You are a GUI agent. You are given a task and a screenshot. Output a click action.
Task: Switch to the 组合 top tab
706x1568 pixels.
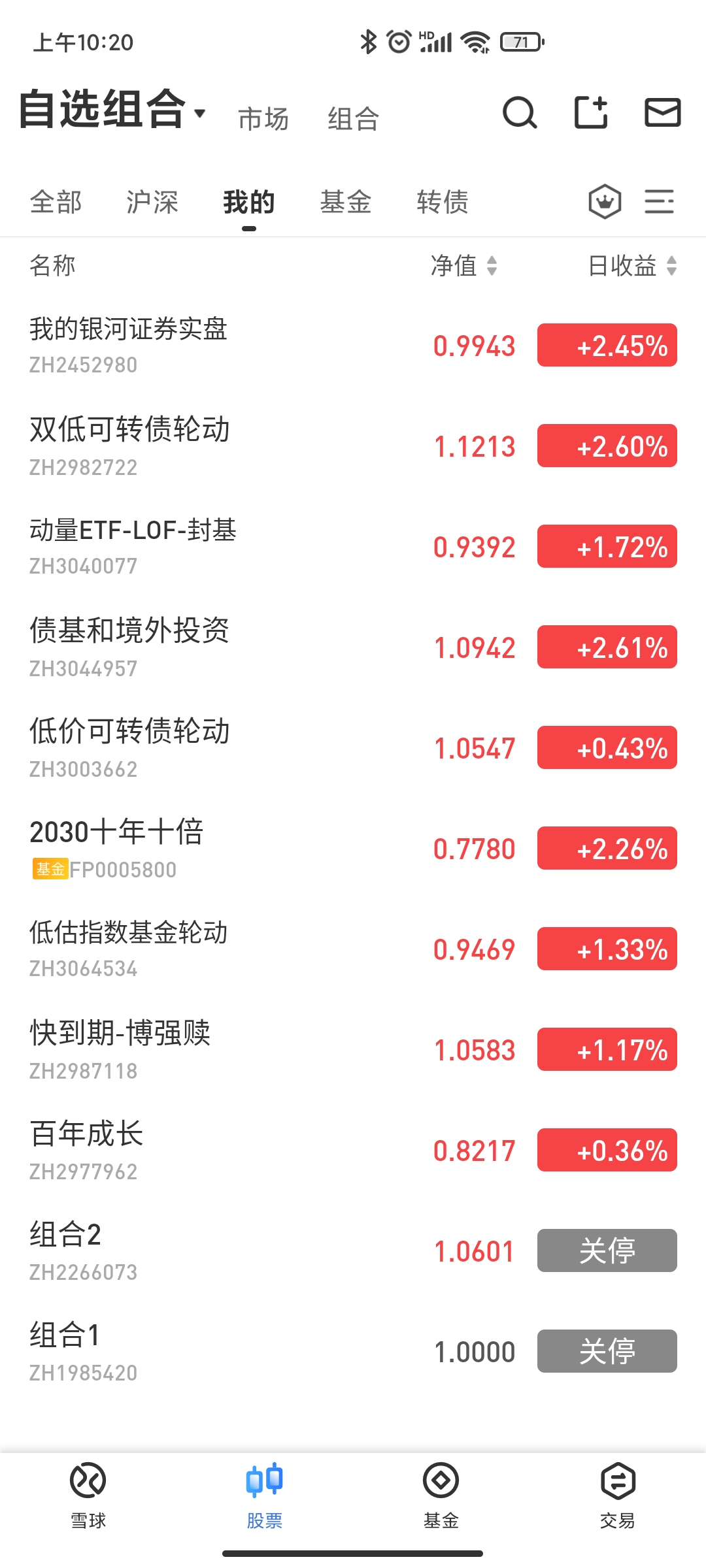tap(353, 119)
